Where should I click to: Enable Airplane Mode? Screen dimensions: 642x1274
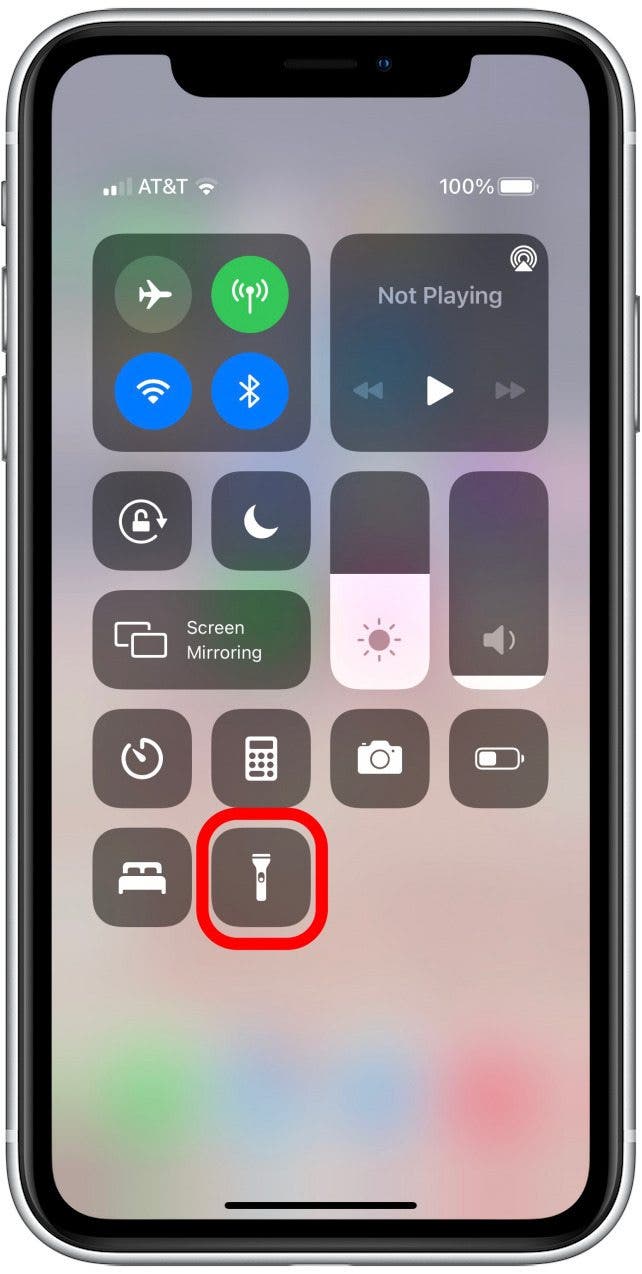[153, 295]
